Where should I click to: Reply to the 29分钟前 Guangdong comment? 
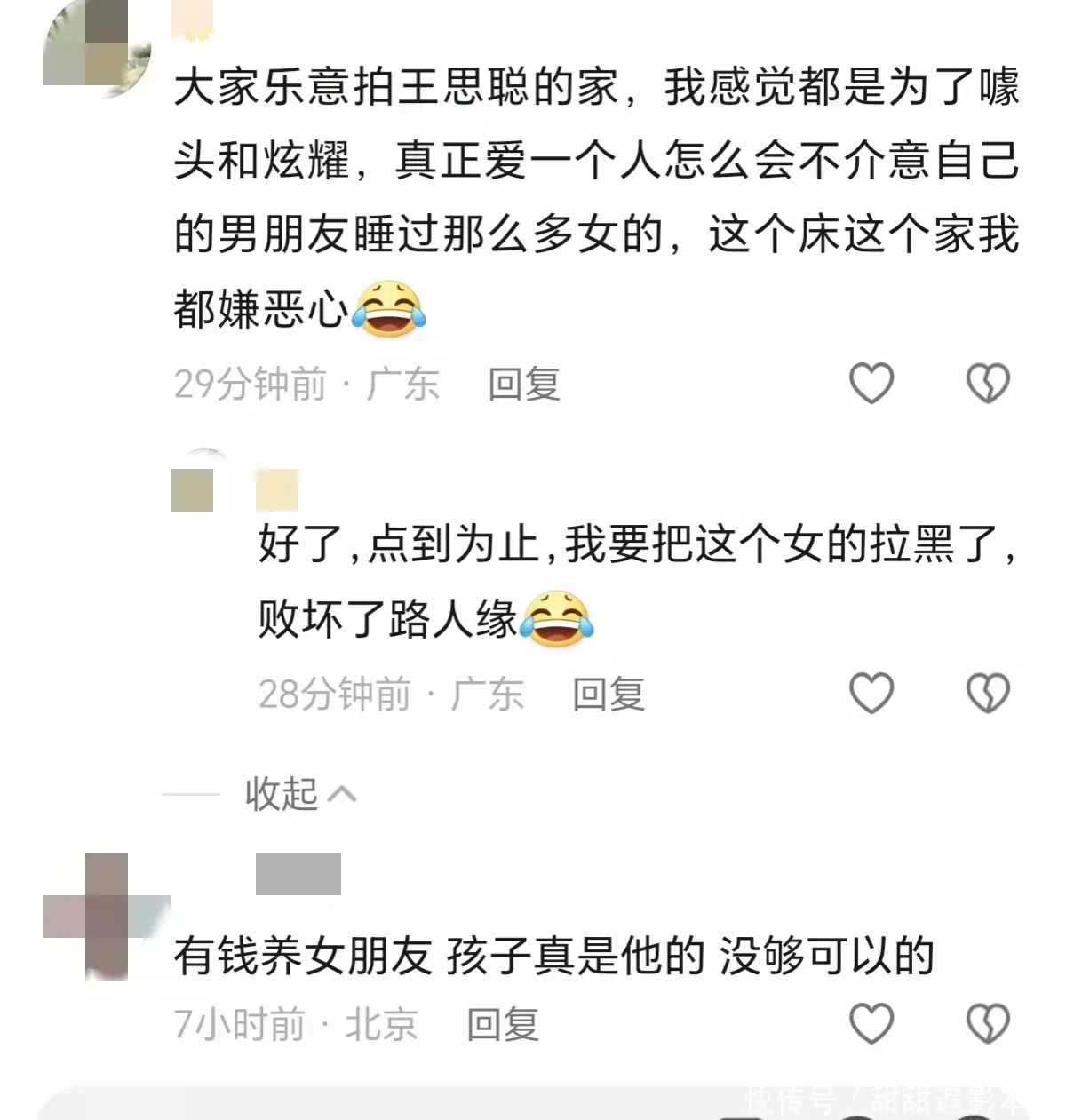click(524, 385)
